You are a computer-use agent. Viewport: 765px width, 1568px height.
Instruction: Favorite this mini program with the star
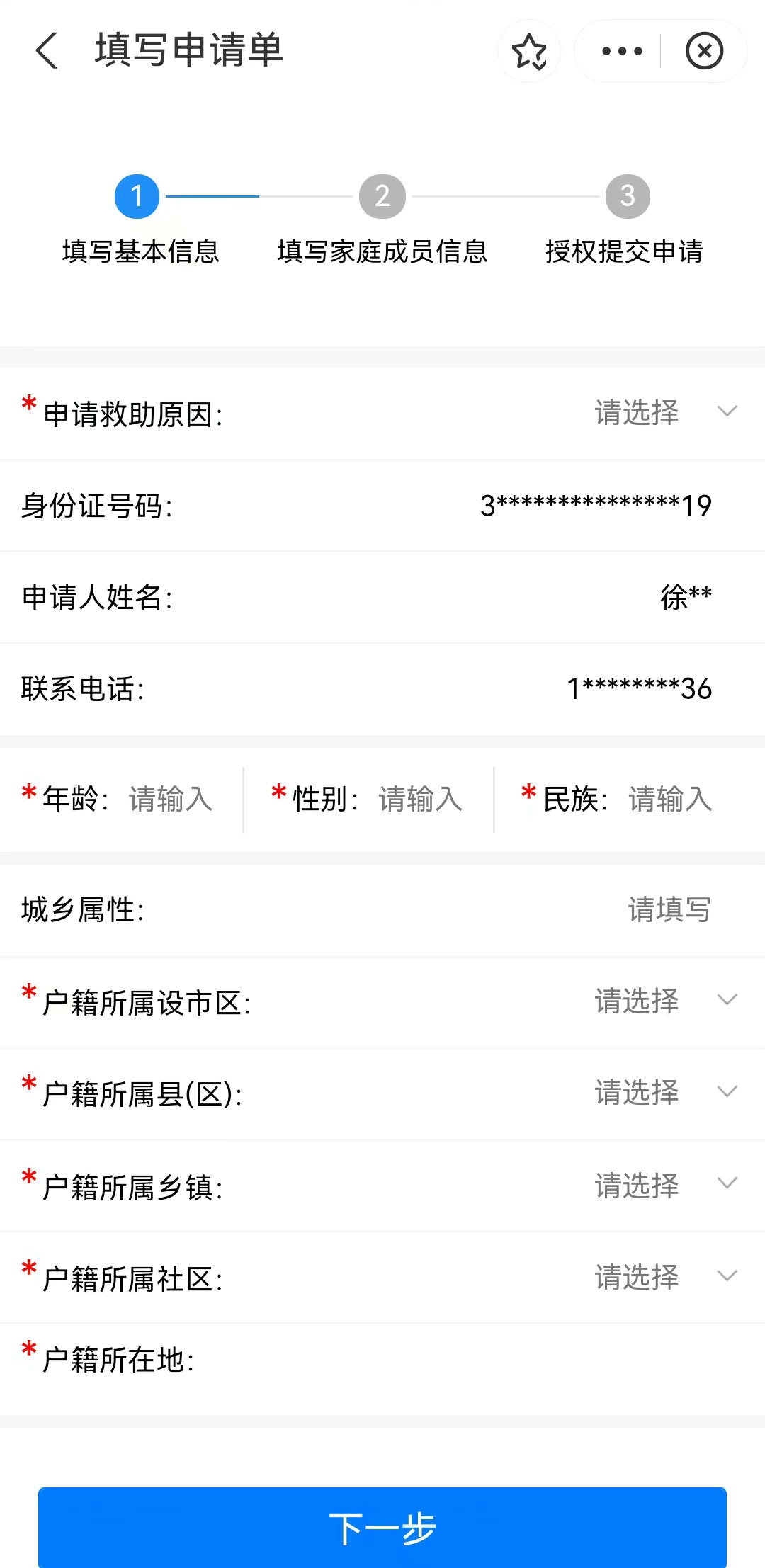coord(529,52)
